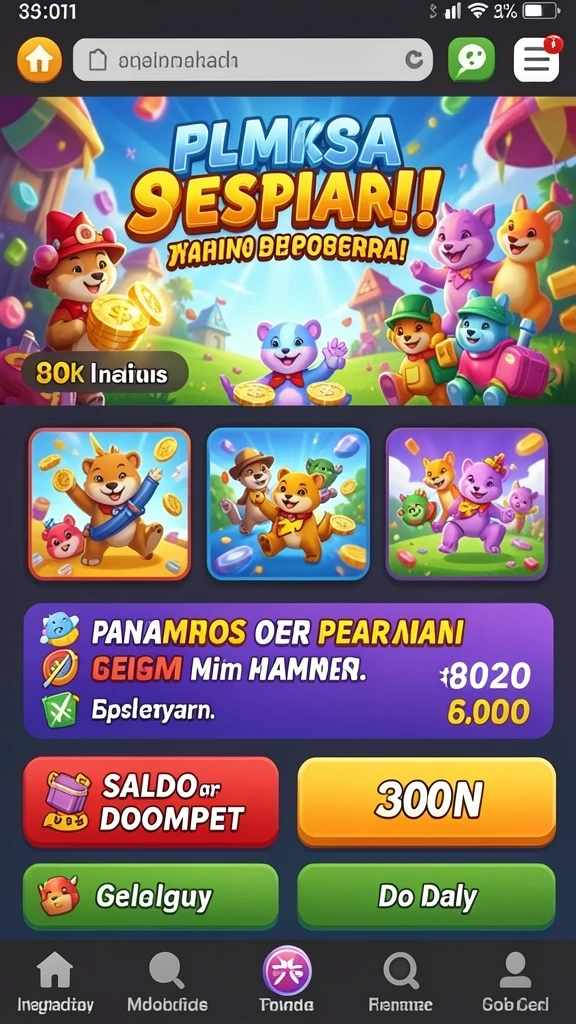Open the Gob Ged profile tab

[515, 981]
